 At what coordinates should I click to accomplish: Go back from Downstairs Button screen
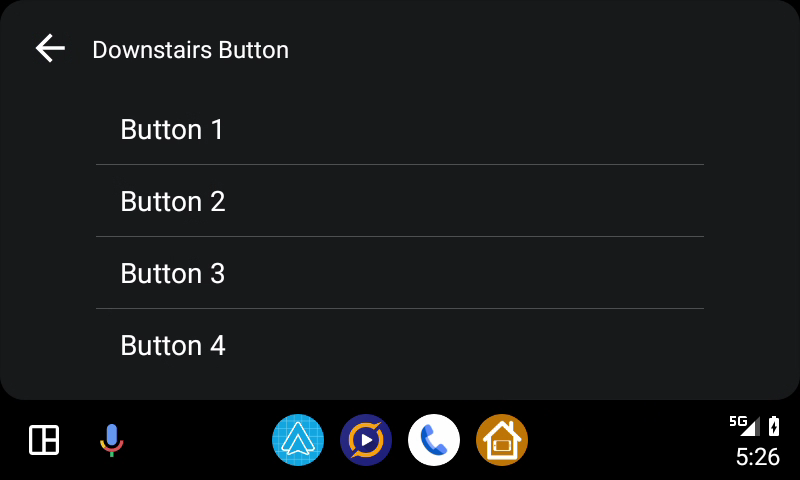(49, 48)
